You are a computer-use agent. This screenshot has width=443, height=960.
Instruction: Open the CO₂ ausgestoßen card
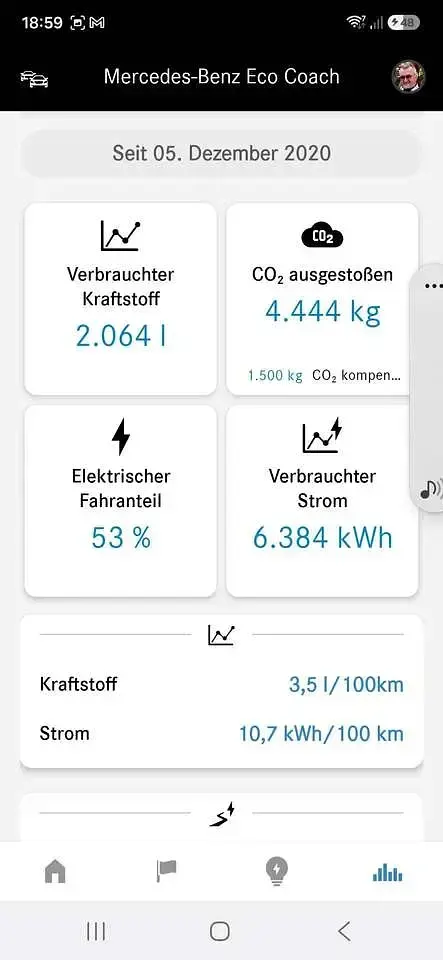[x=322, y=299]
